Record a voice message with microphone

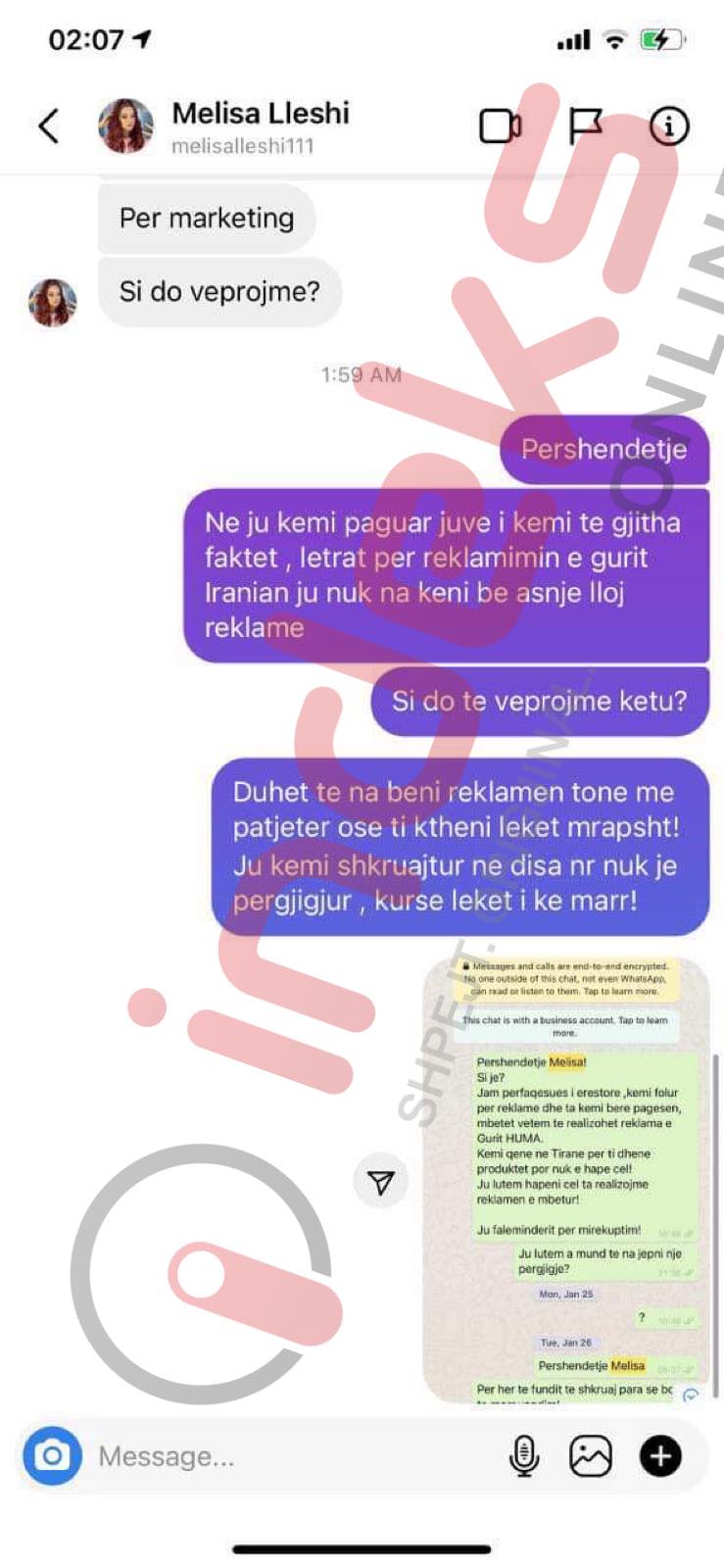pyautogui.click(x=524, y=1456)
